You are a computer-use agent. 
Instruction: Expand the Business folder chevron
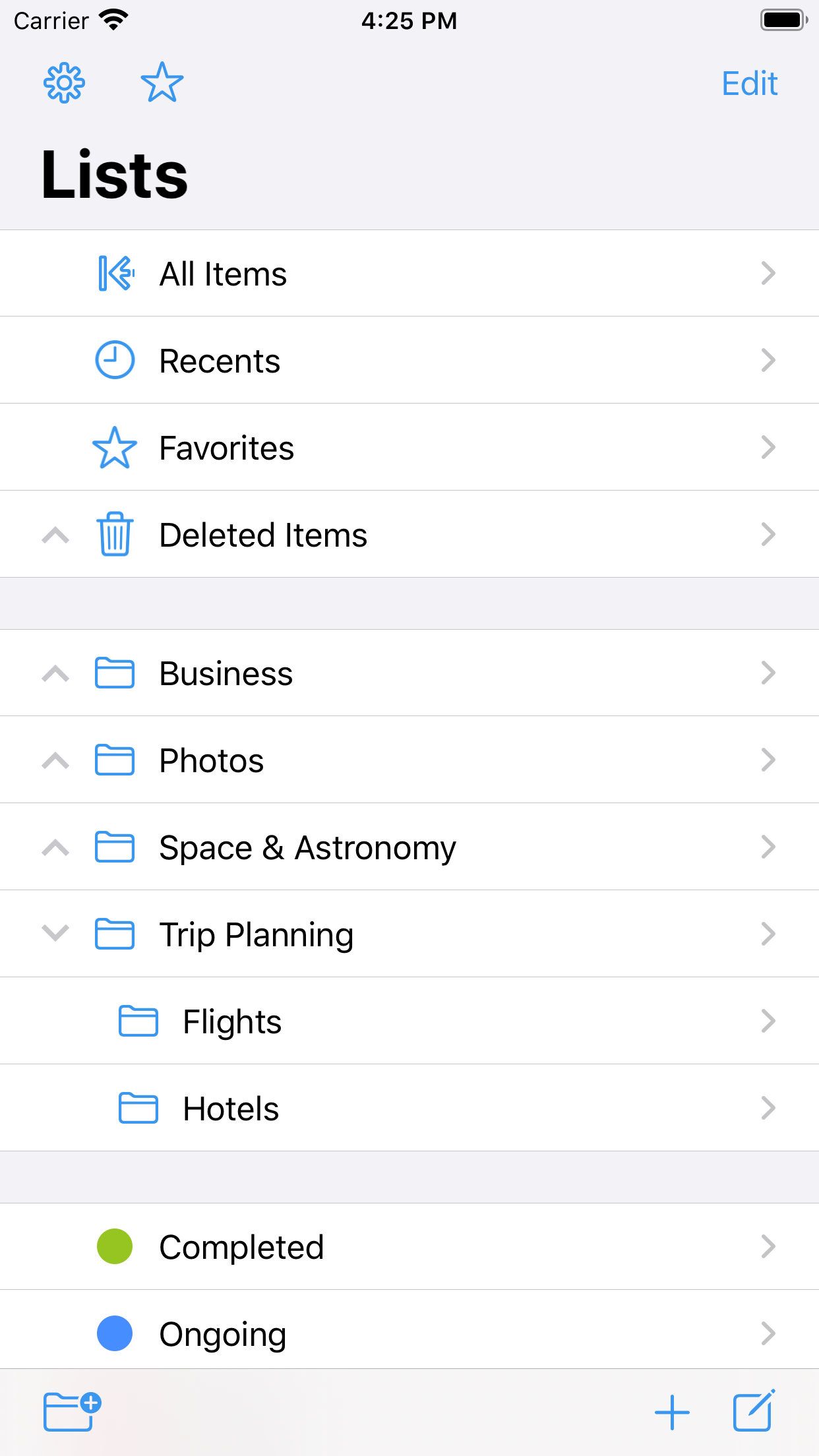click(55, 673)
